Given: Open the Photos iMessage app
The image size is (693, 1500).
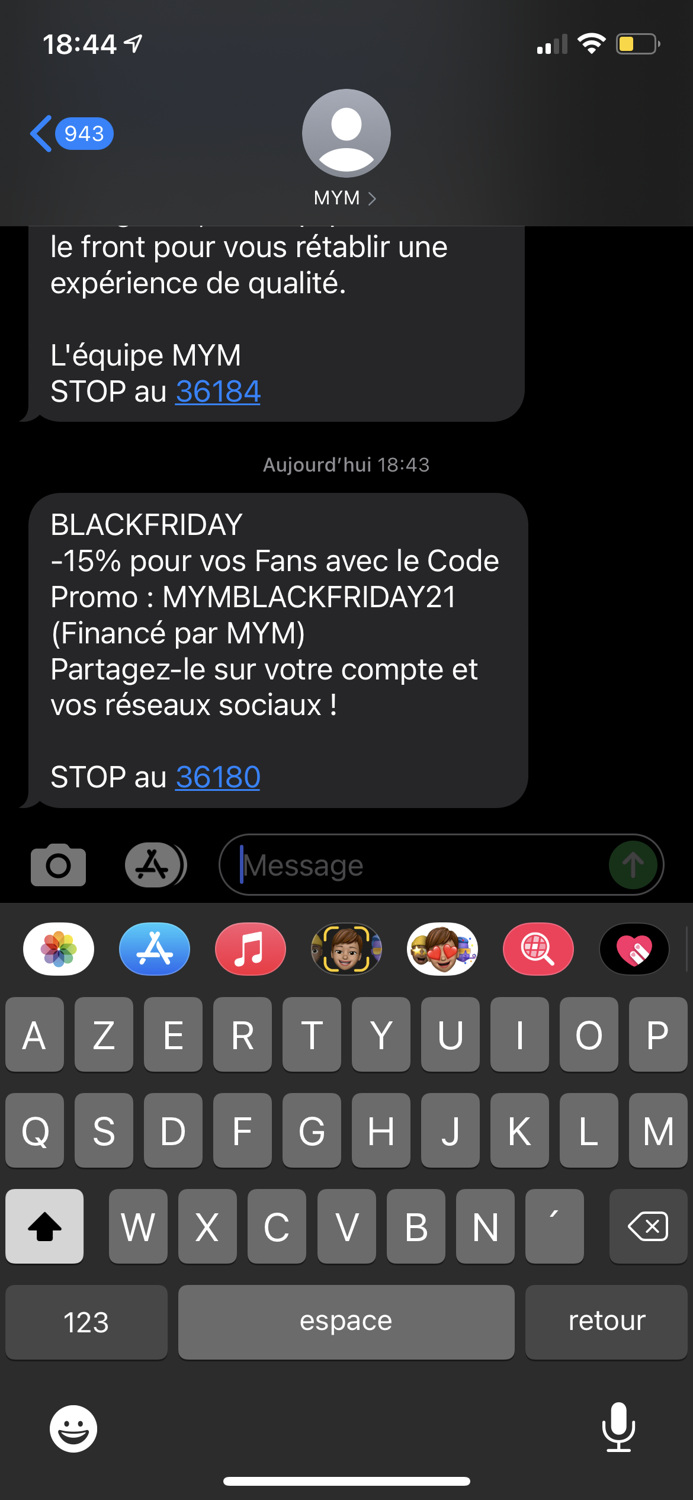Looking at the screenshot, I should [58, 949].
